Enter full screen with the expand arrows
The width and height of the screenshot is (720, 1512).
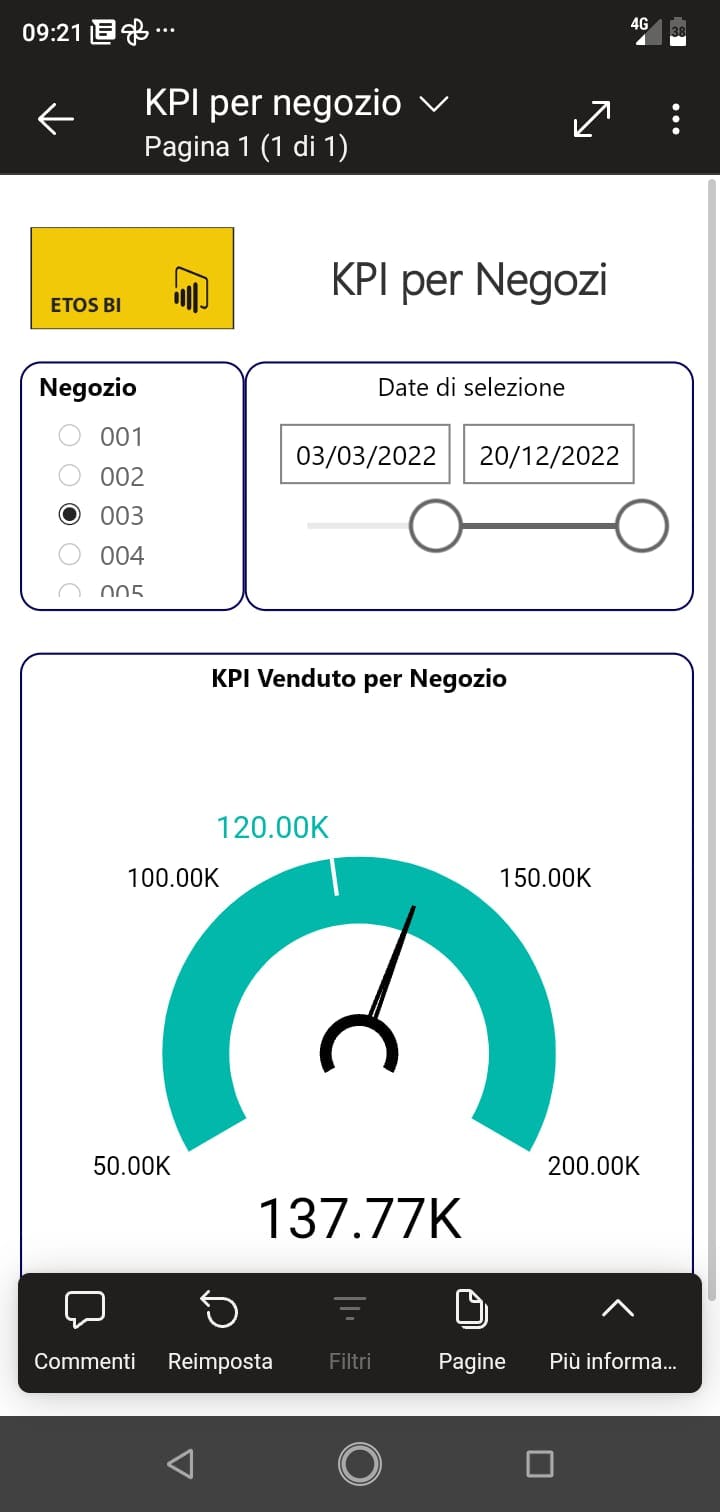coord(592,119)
